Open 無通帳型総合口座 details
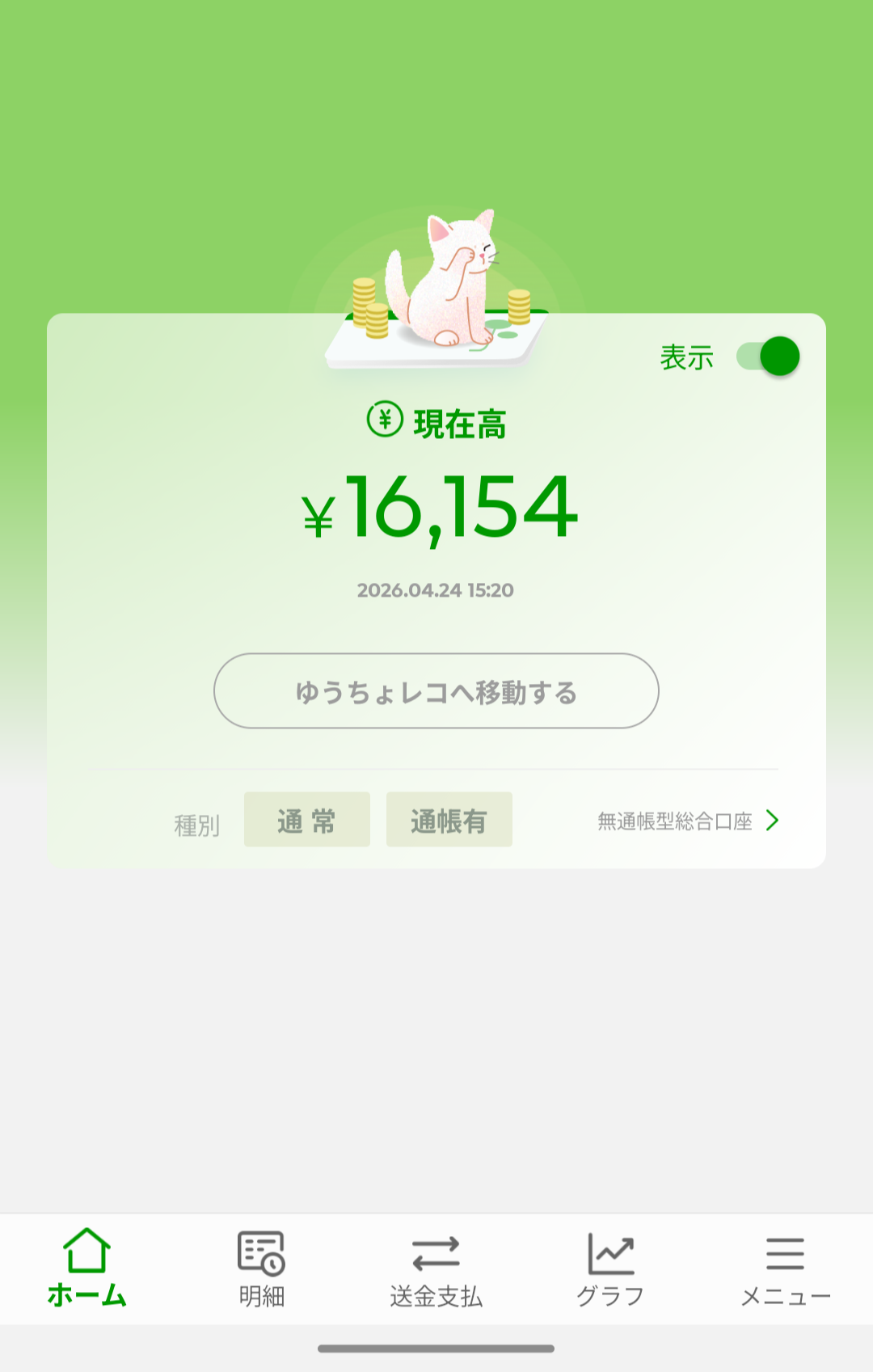This screenshot has height=1372, width=873. (687, 821)
